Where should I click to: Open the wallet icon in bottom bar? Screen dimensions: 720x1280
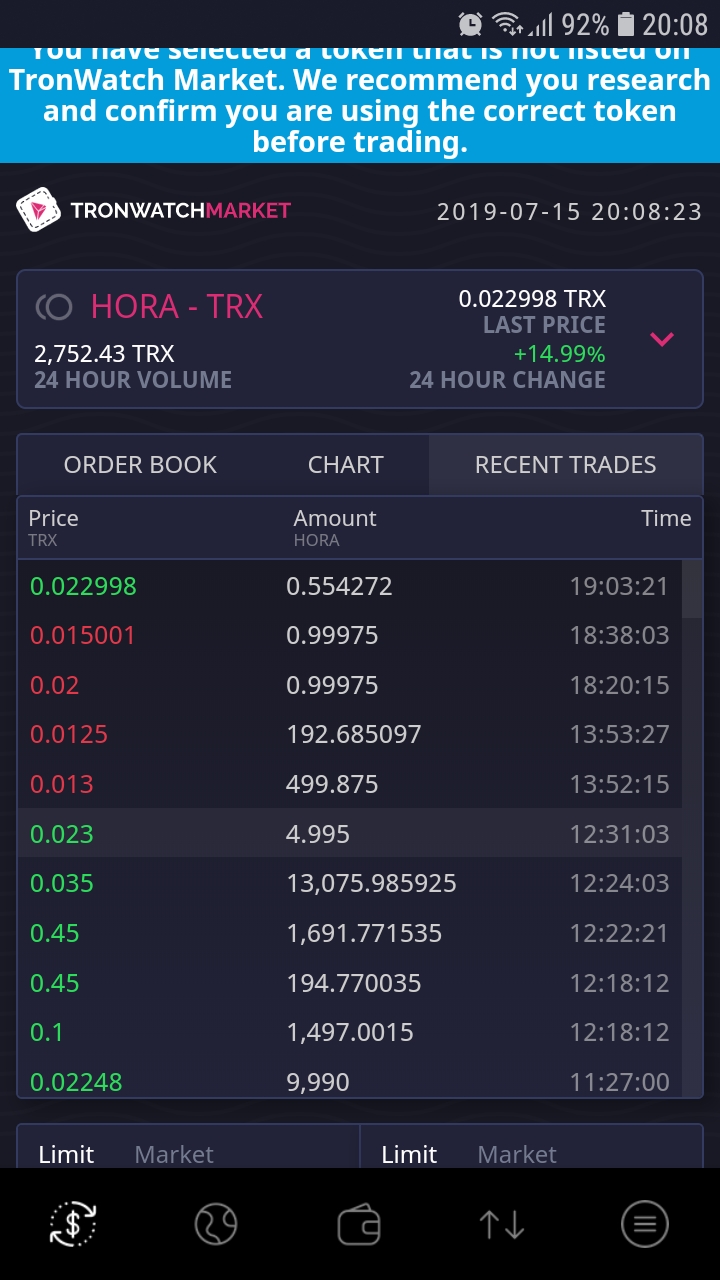(x=359, y=1224)
